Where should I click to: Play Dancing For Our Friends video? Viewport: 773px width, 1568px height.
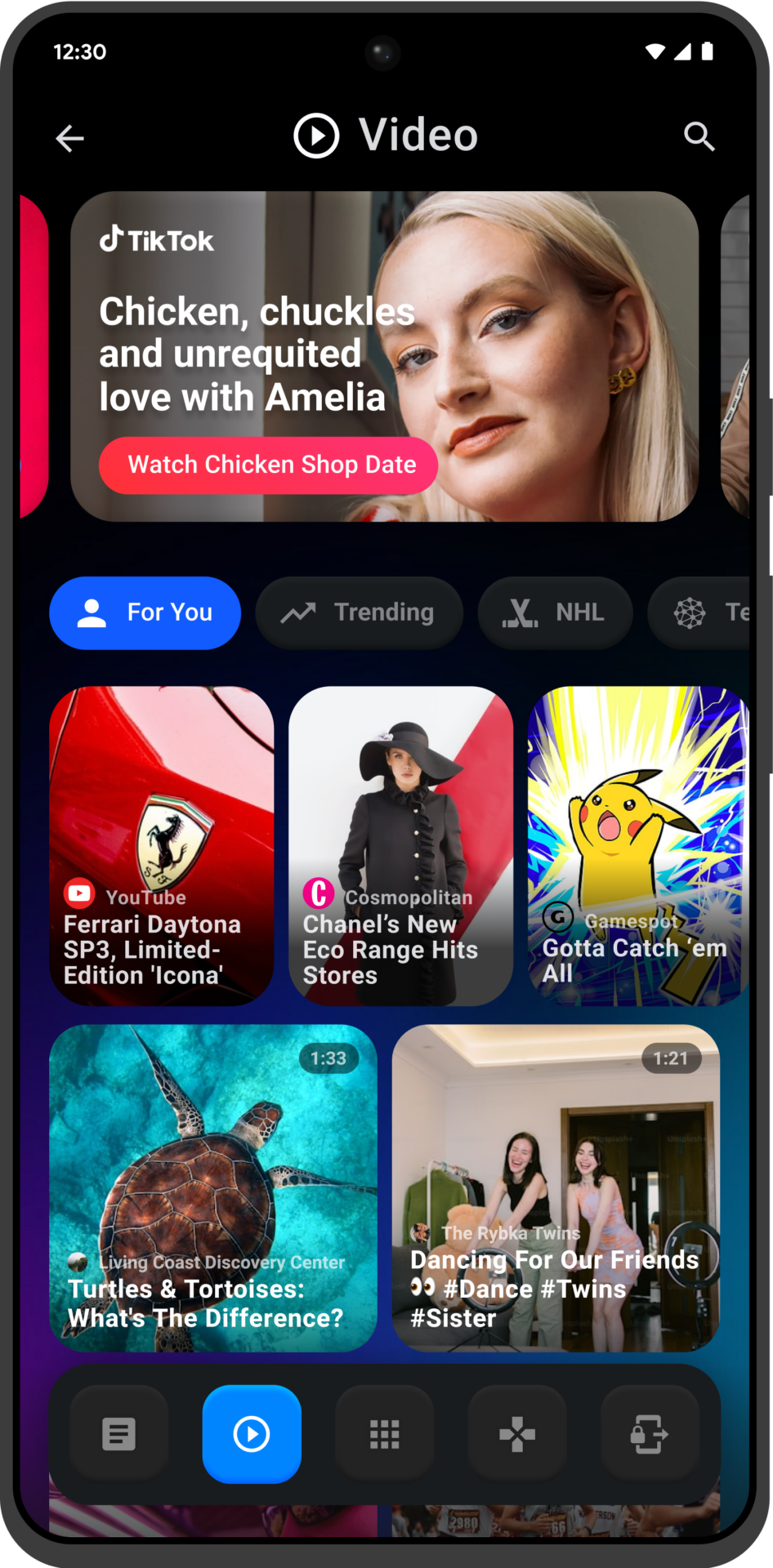point(556,1187)
